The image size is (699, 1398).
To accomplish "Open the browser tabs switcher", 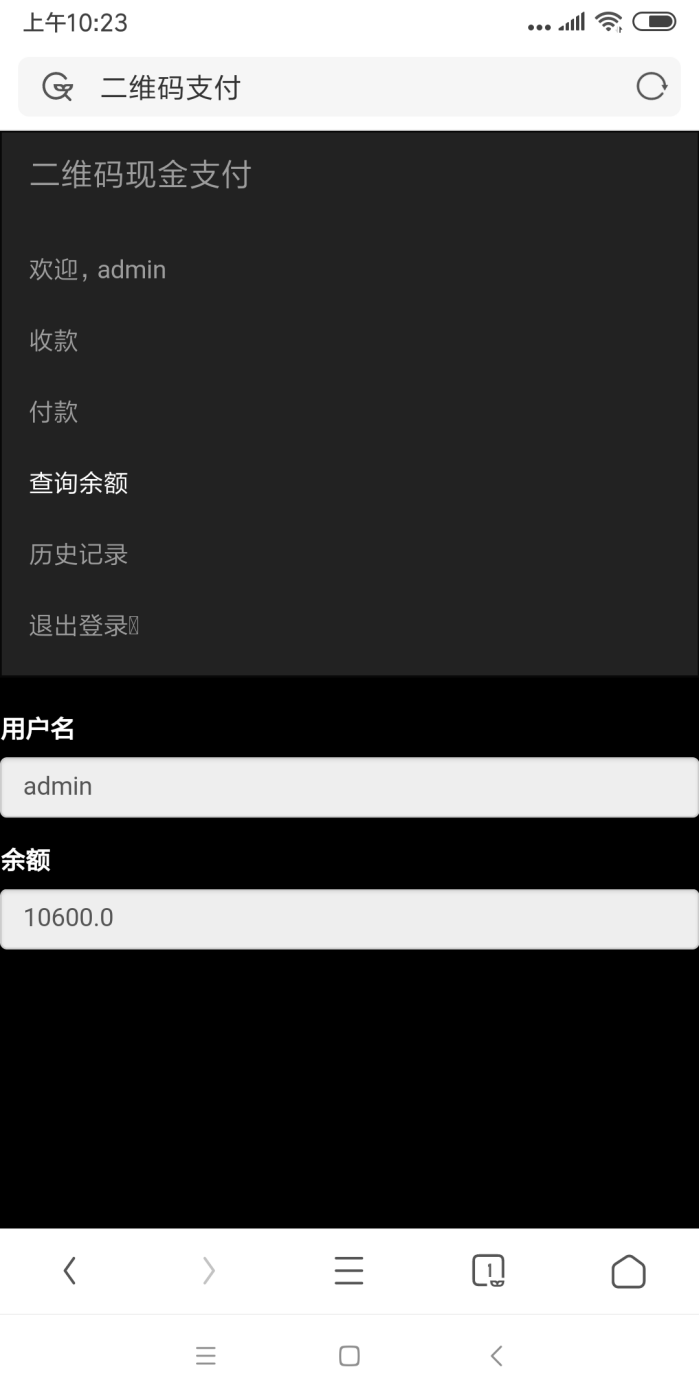I will tap(488, 1271).
